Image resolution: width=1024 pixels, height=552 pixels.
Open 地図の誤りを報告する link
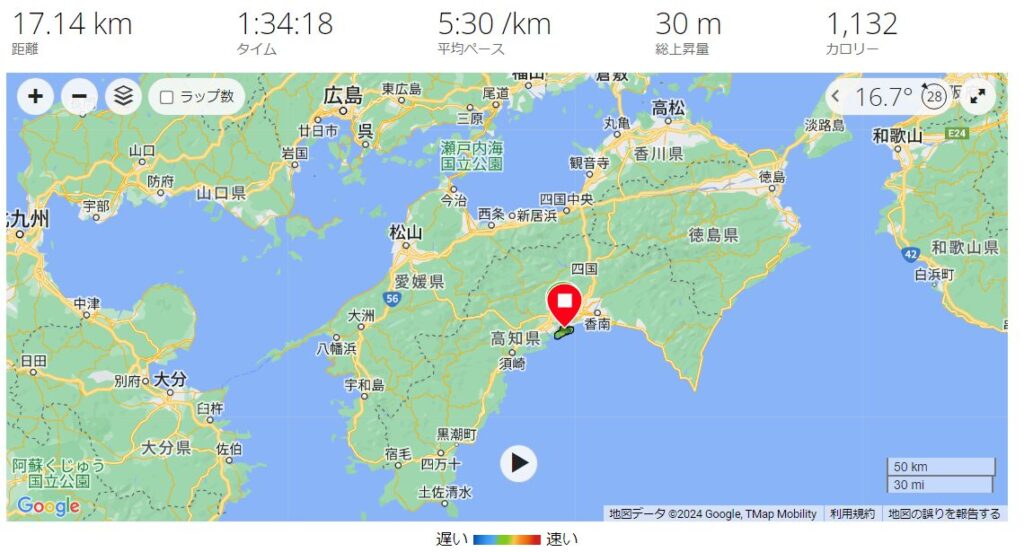[943, 513]
